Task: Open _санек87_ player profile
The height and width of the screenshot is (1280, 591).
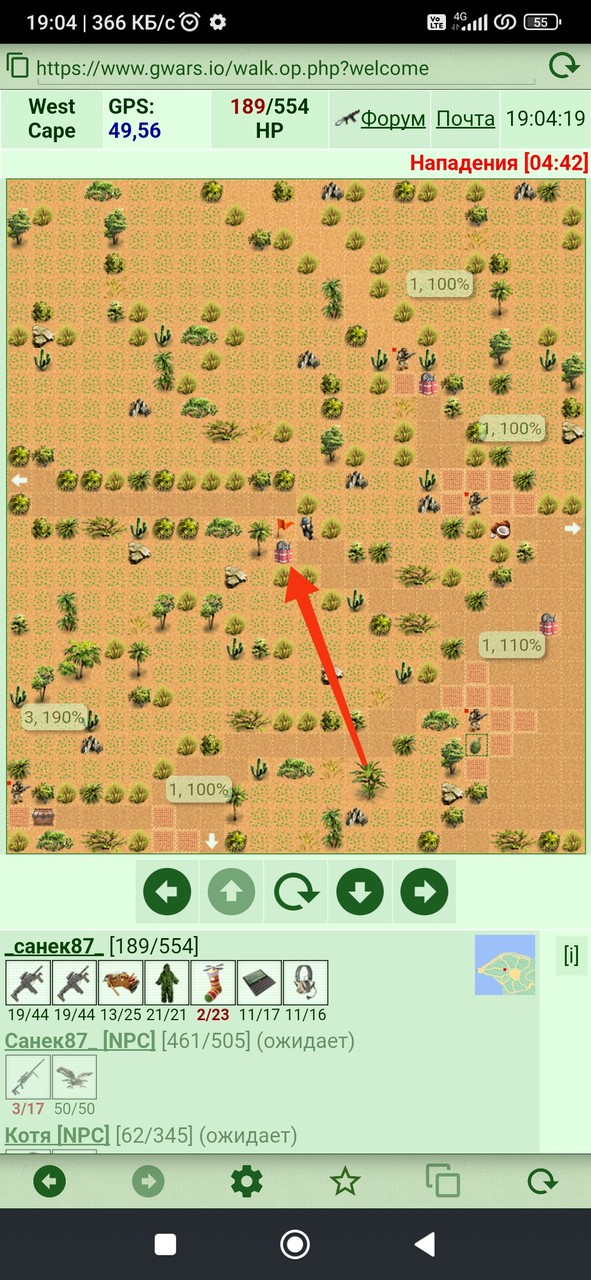Action: point(54,945)
